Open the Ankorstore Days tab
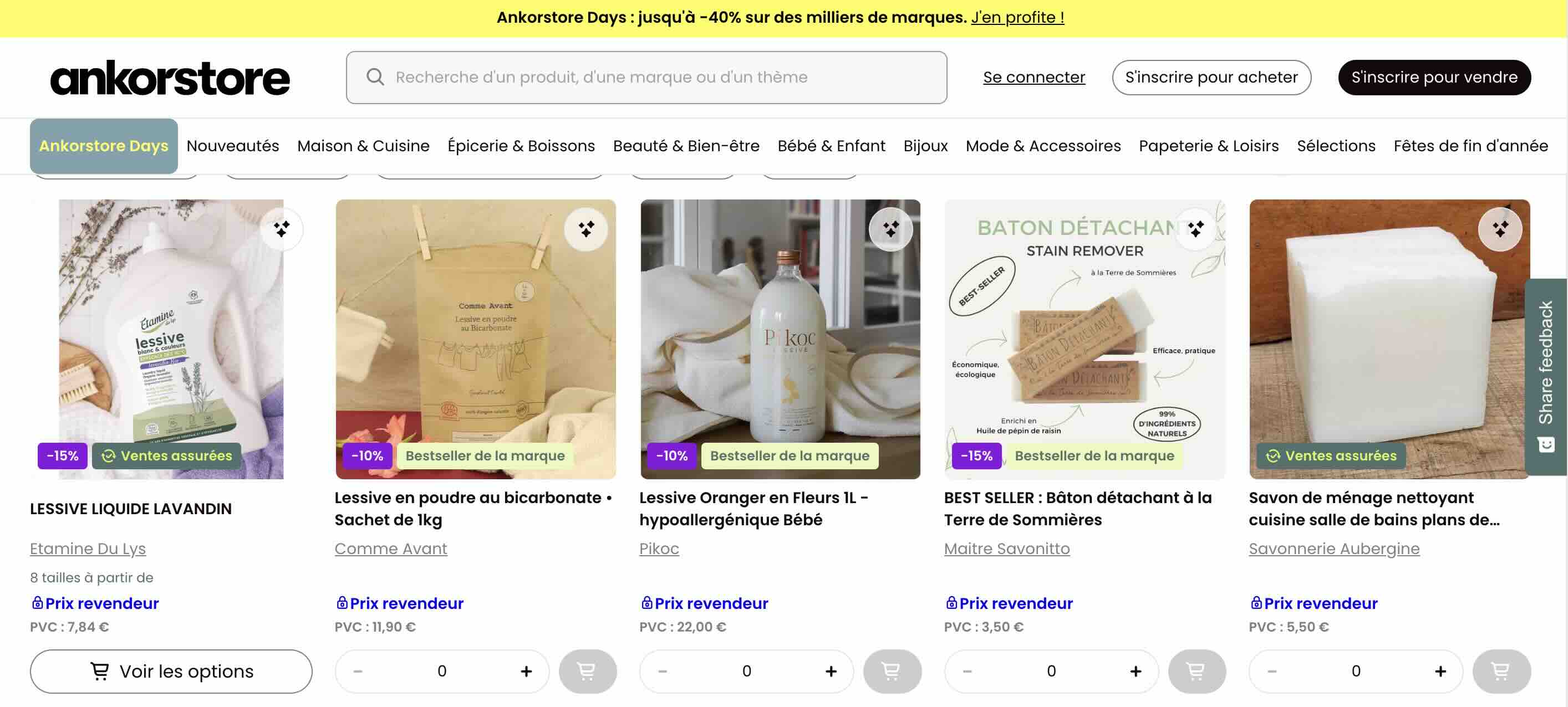The image size is (1568, 707). 104,146
